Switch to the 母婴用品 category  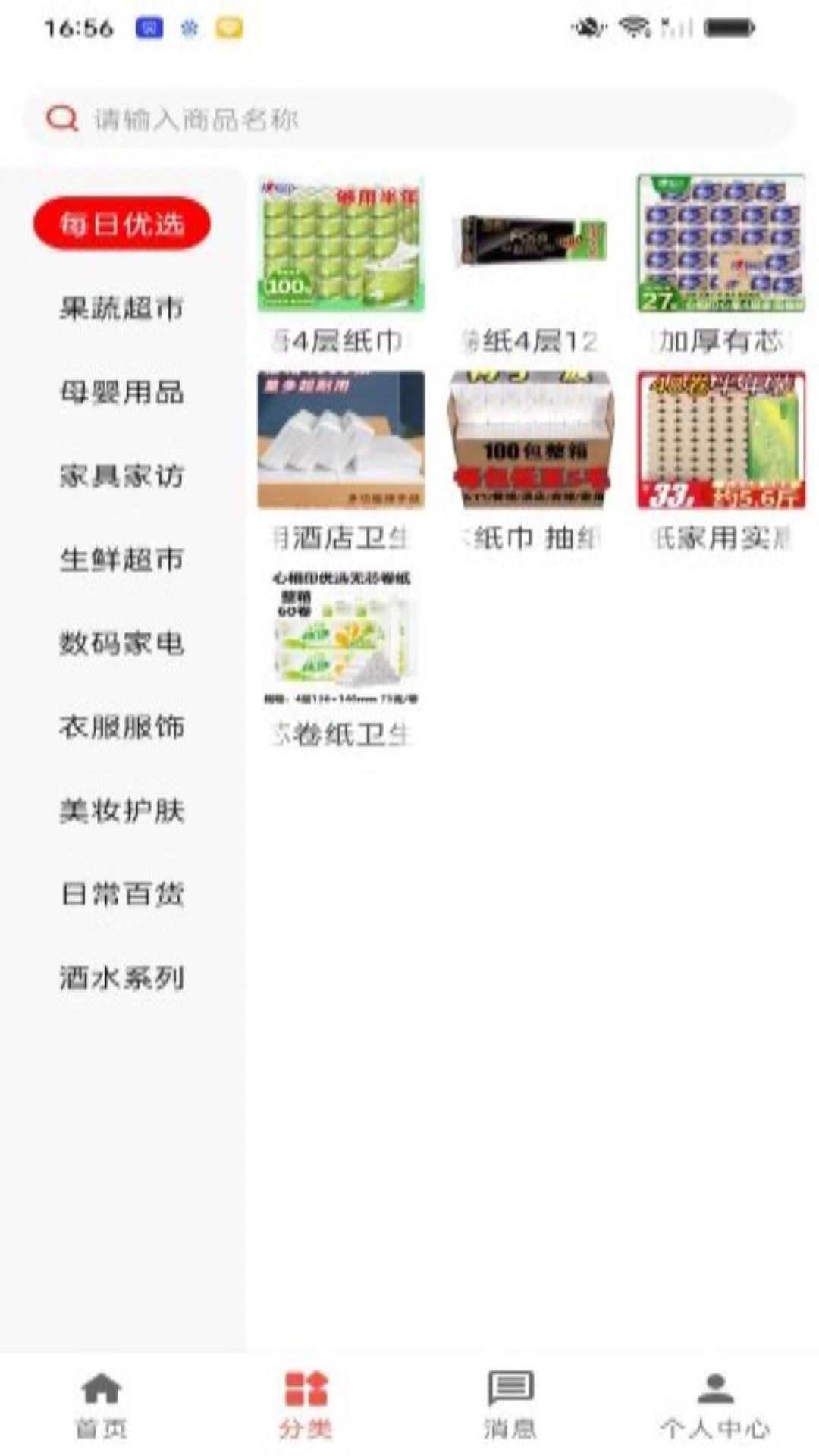click(121, 392)
